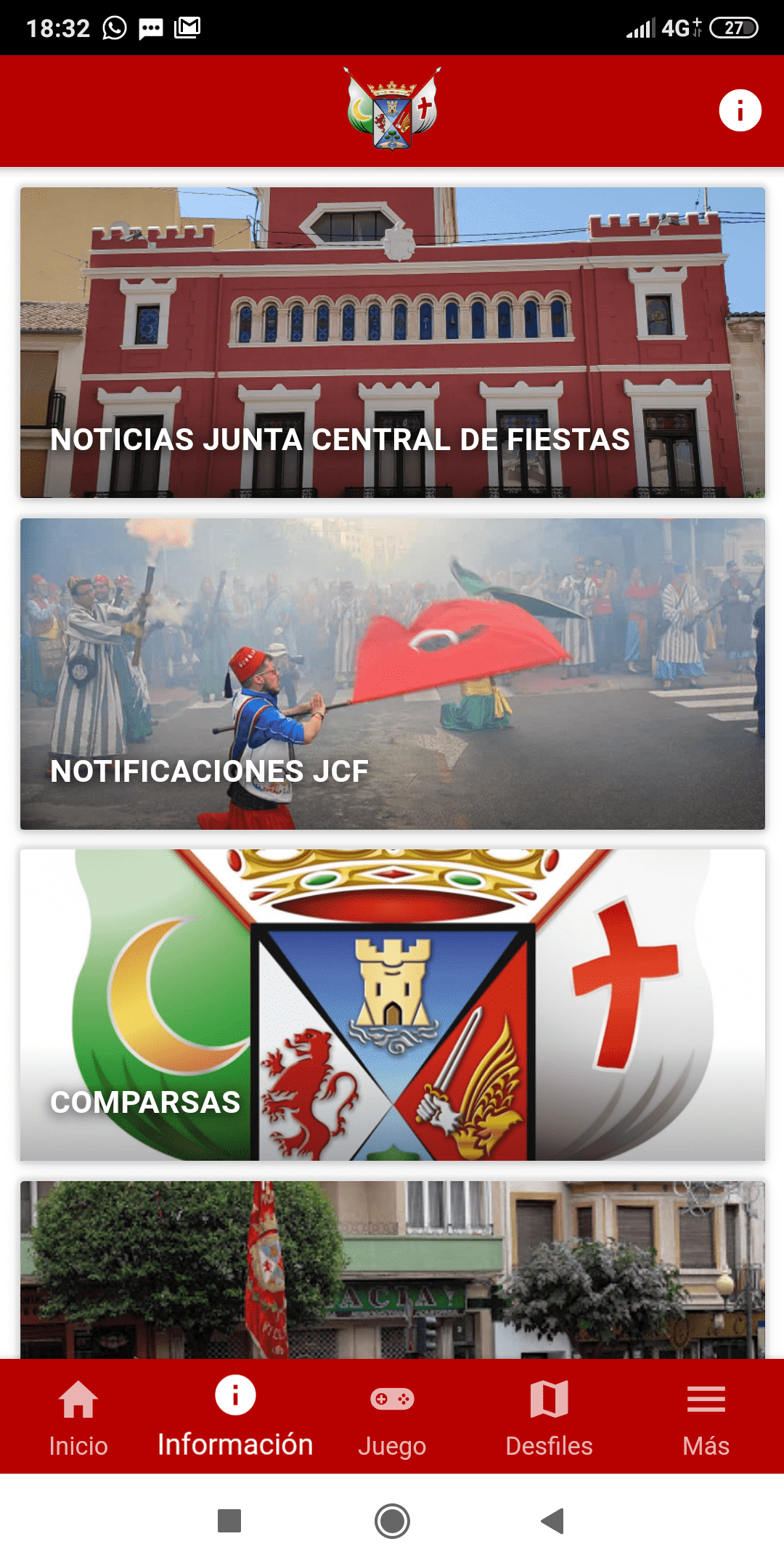Open Noticias Junta Central de Fiestas card

[x=392, y=343]
